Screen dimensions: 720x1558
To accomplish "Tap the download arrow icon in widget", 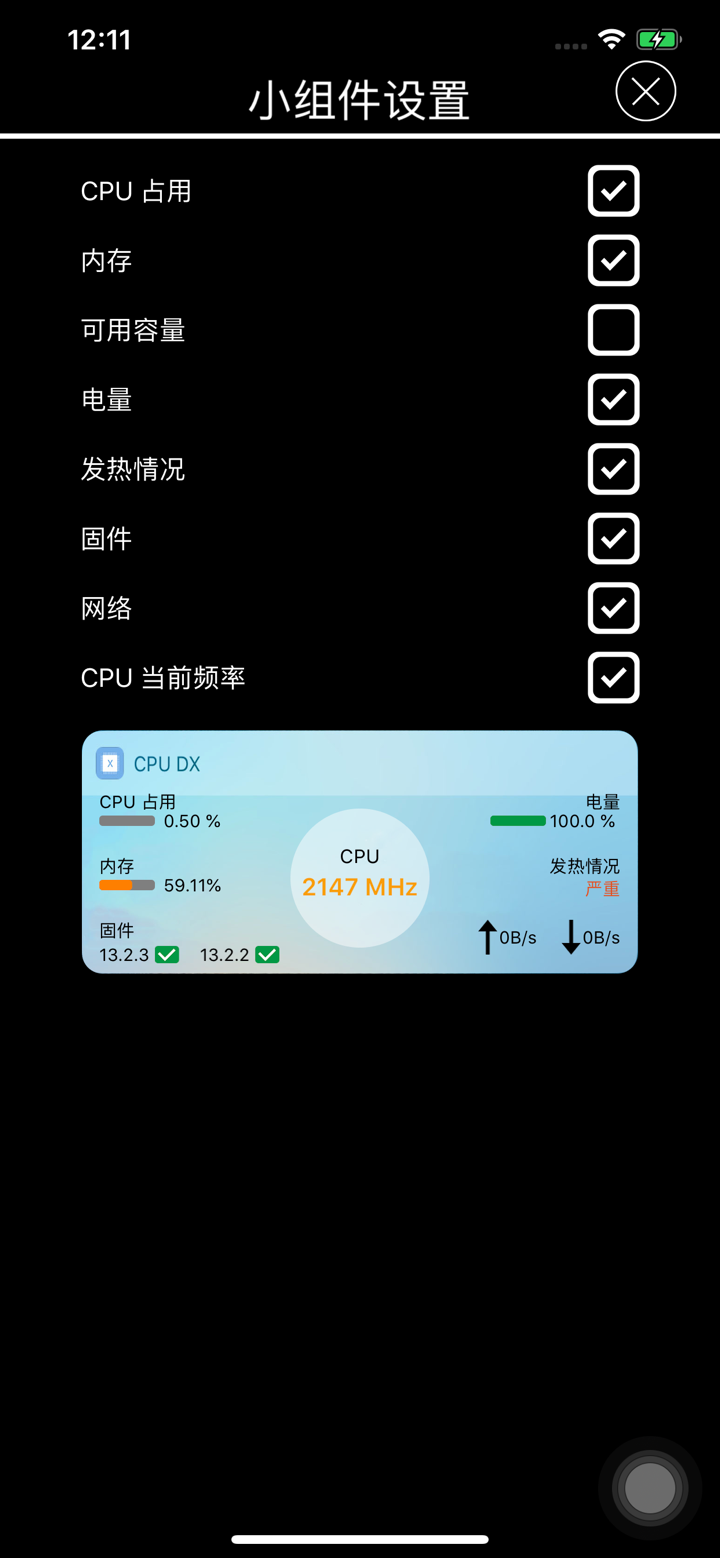I will (570, 940).
